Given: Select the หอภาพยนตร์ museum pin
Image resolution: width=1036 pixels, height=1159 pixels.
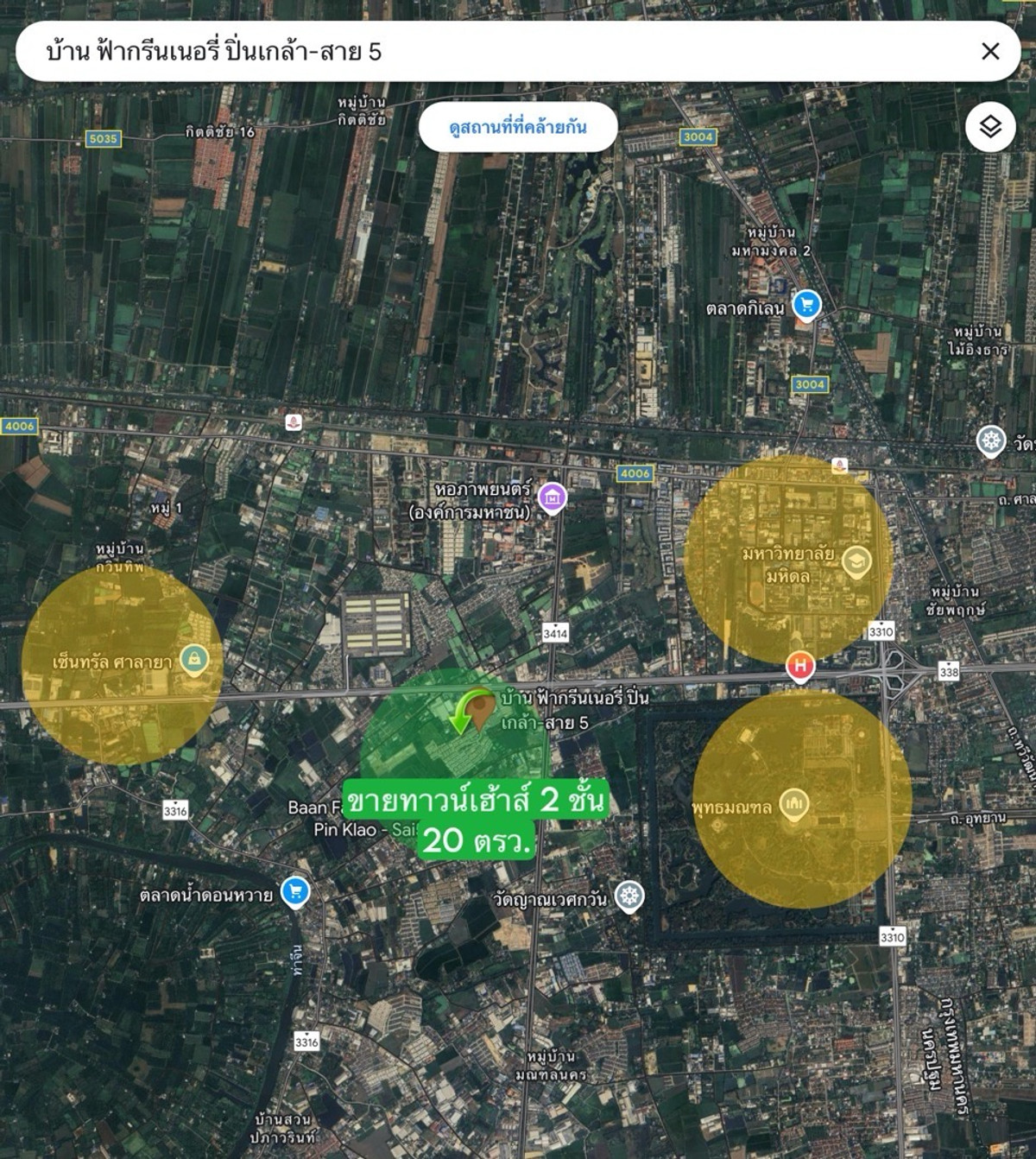Looking at the screenshot, I should [x=552, y=497].
